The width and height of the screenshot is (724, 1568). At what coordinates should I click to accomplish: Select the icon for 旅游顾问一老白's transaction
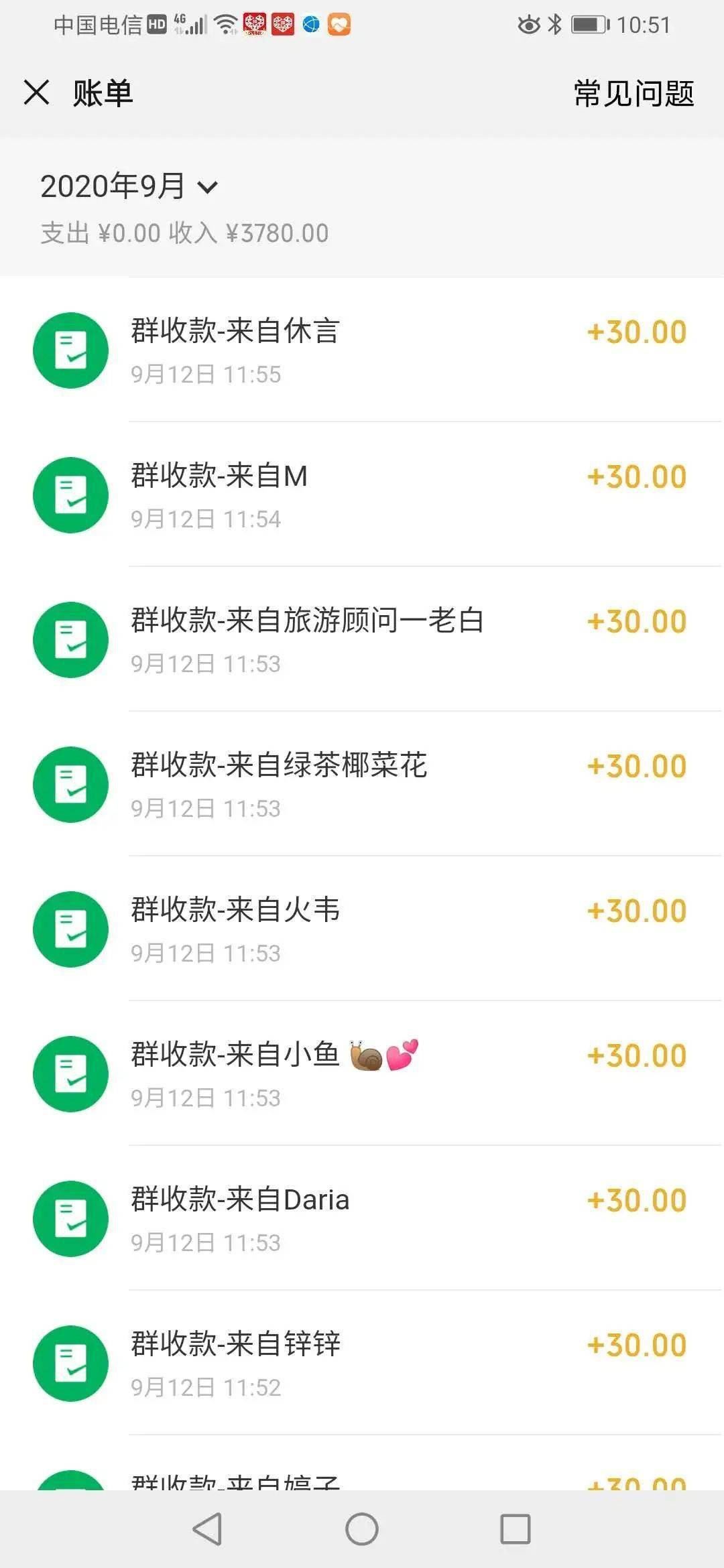pyautogui.click(x=70, y=640)
